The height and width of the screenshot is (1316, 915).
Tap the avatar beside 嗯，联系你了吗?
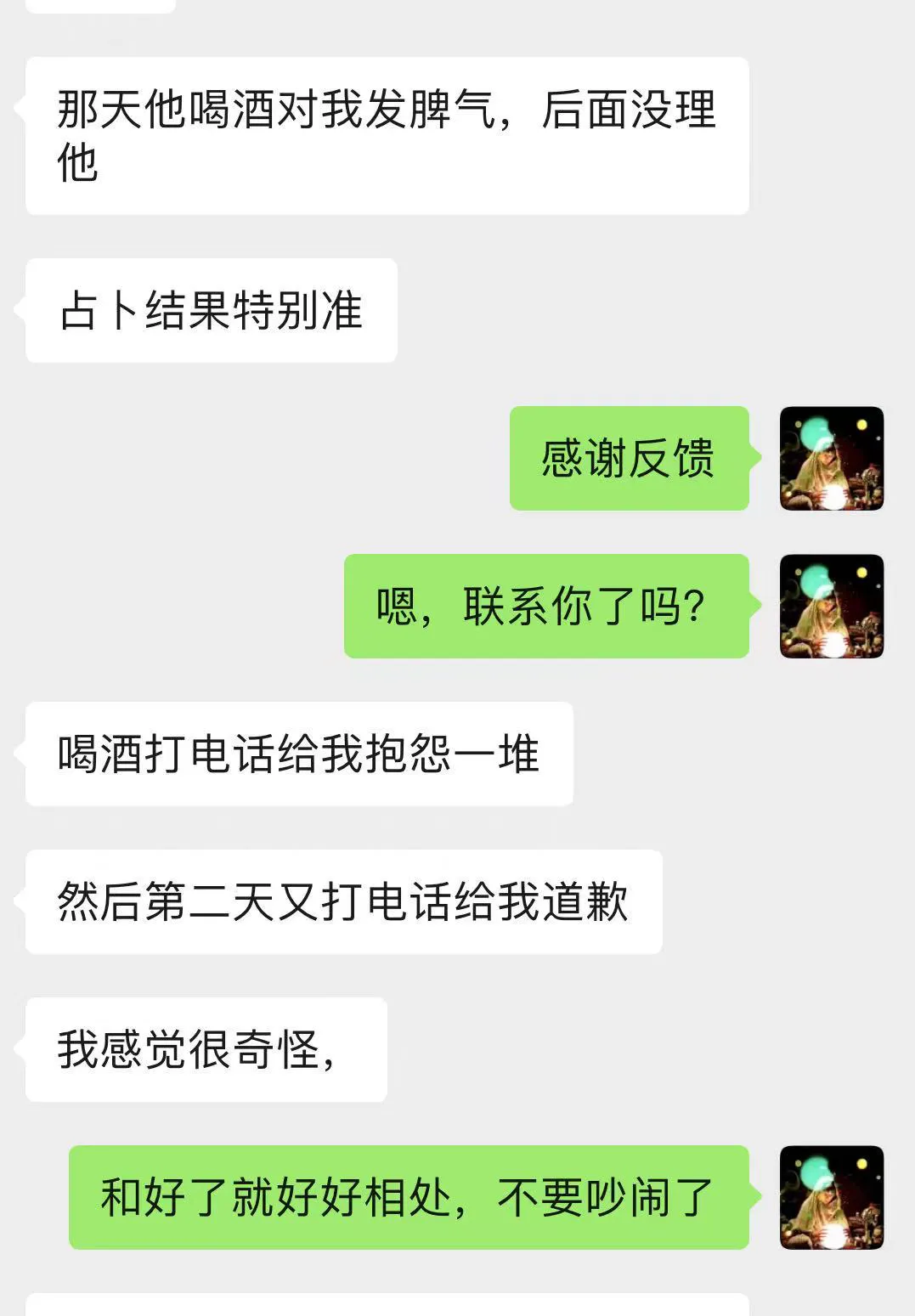point(832,607)
